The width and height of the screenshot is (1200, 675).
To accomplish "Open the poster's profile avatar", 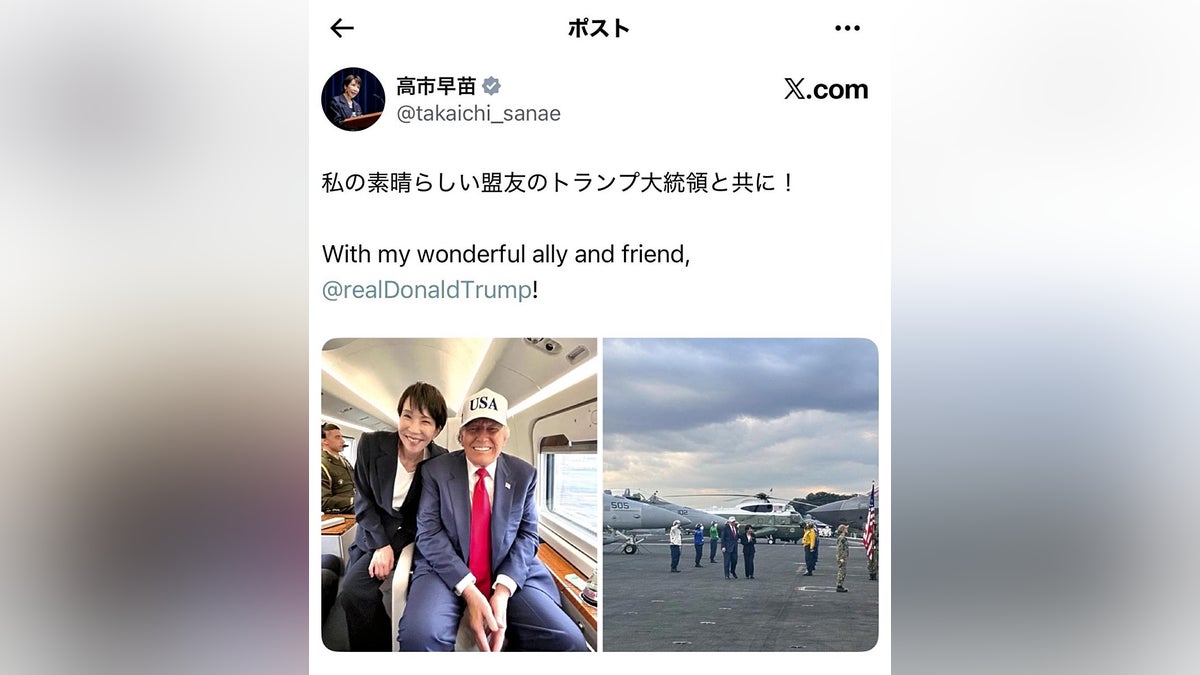I will (353, 99).
